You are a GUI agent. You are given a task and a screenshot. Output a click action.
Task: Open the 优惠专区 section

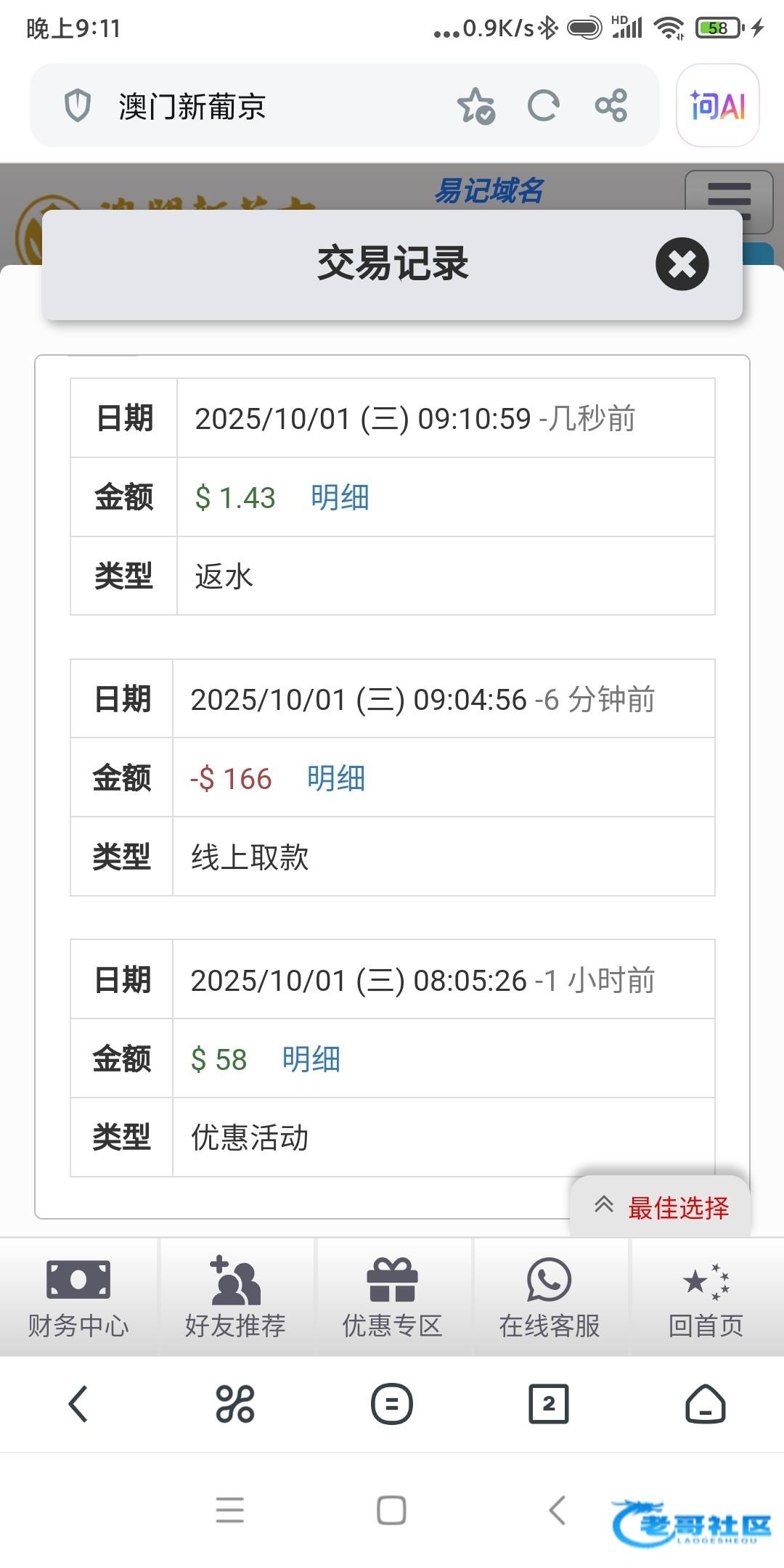pyautogui.click(x=392, y=1299)
